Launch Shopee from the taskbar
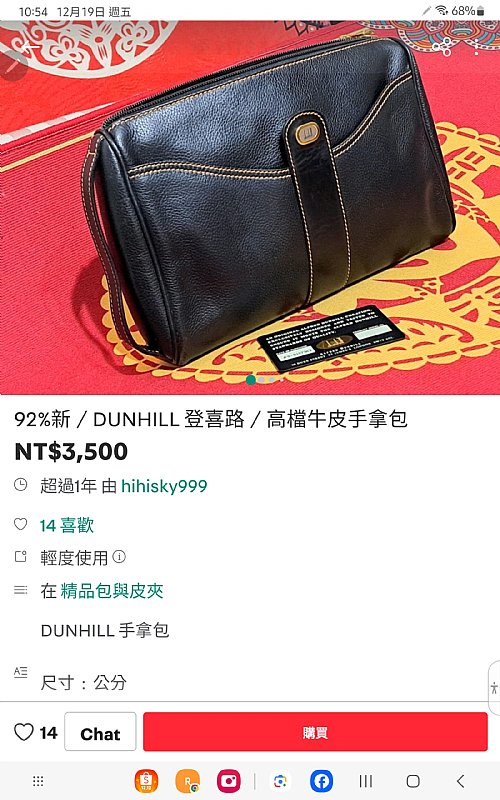 click(x=146, y=781)
